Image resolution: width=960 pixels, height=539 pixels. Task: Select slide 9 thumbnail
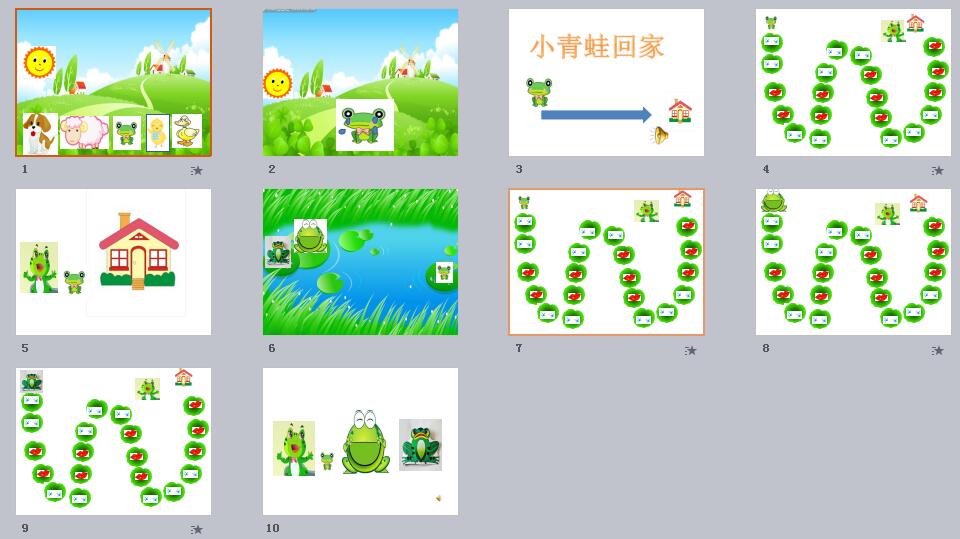tap(113, 441)
